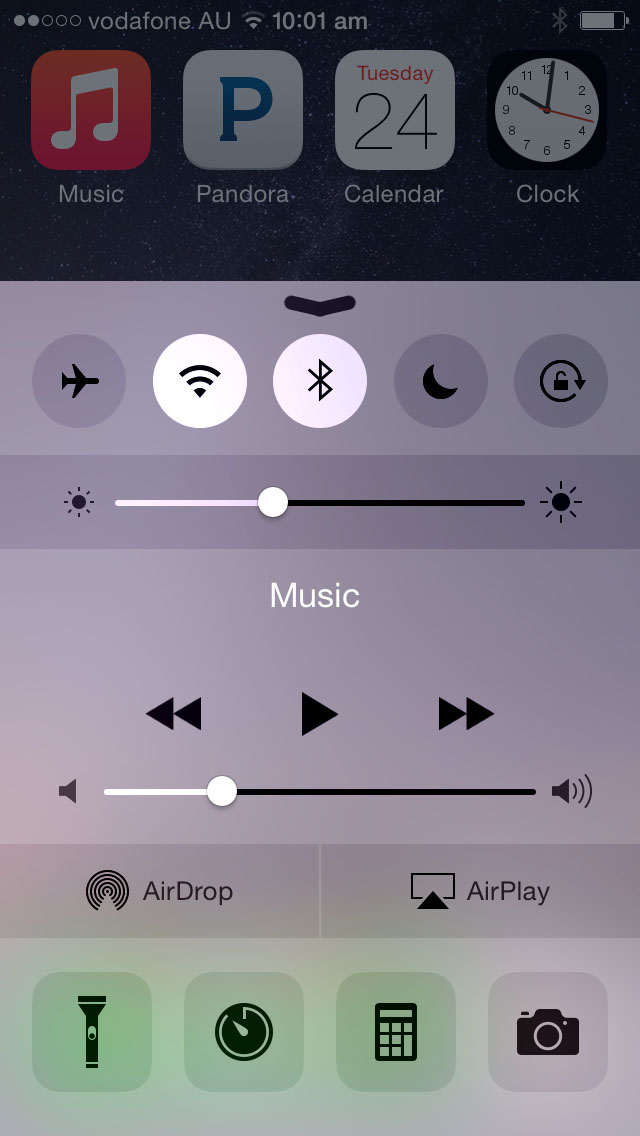Screen dimensions: 640x1136
Task: Open the camera shortcut
Action: click(x=548, y=1031)
